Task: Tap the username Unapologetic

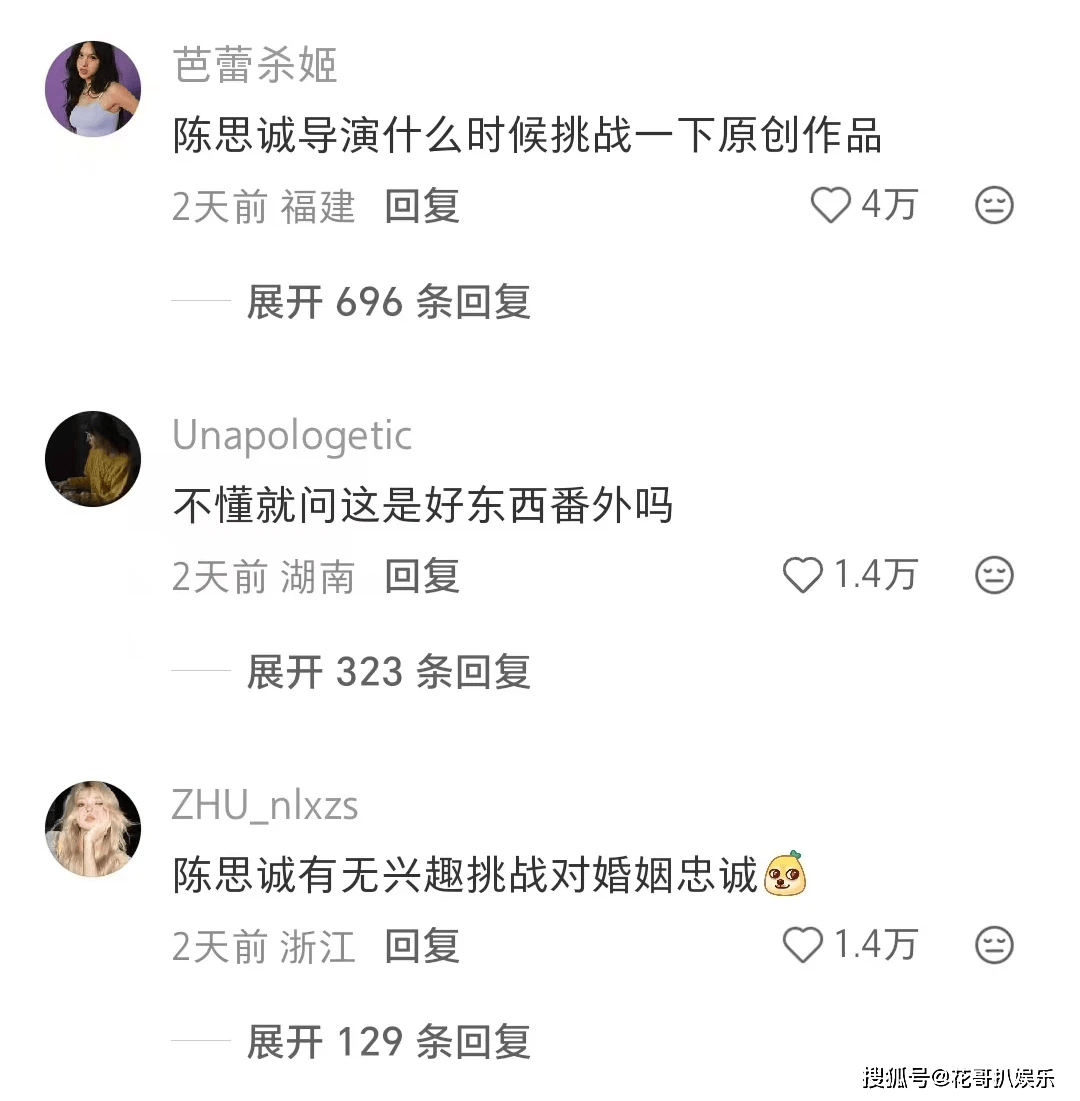Action: pos(292,436)
